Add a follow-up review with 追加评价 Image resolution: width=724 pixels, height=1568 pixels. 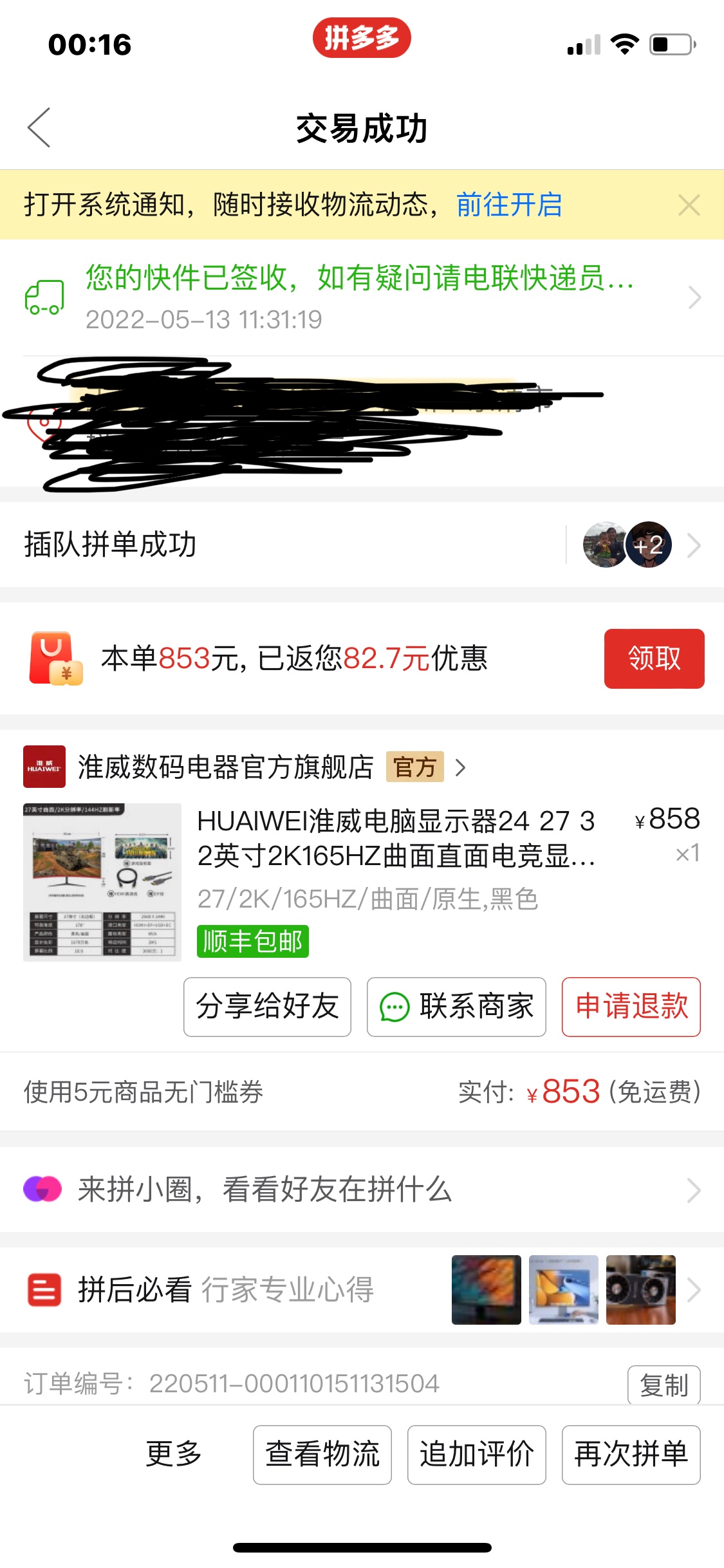point(477,1455)
